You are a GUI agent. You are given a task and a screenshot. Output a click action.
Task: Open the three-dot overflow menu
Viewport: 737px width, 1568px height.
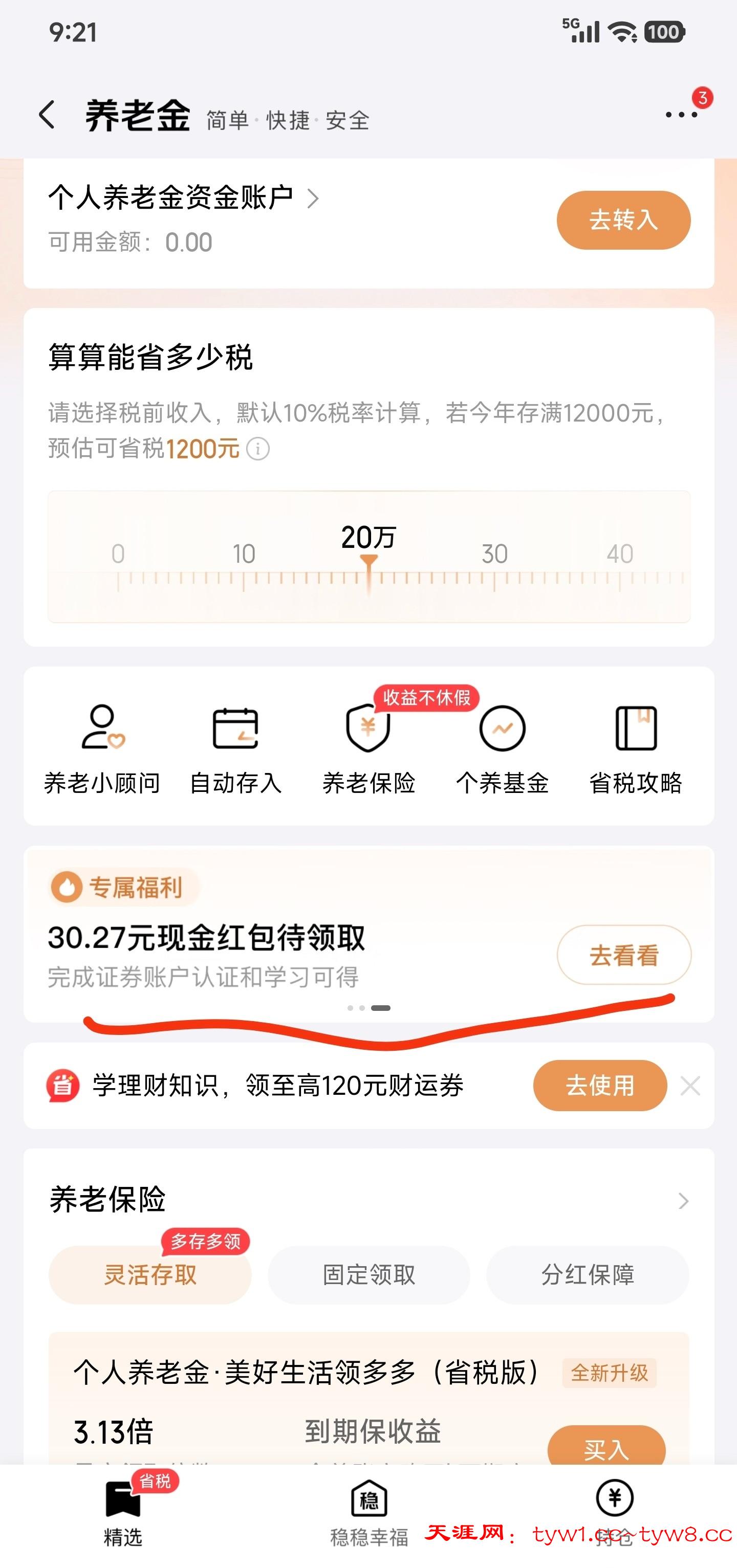tap(681, 115)
